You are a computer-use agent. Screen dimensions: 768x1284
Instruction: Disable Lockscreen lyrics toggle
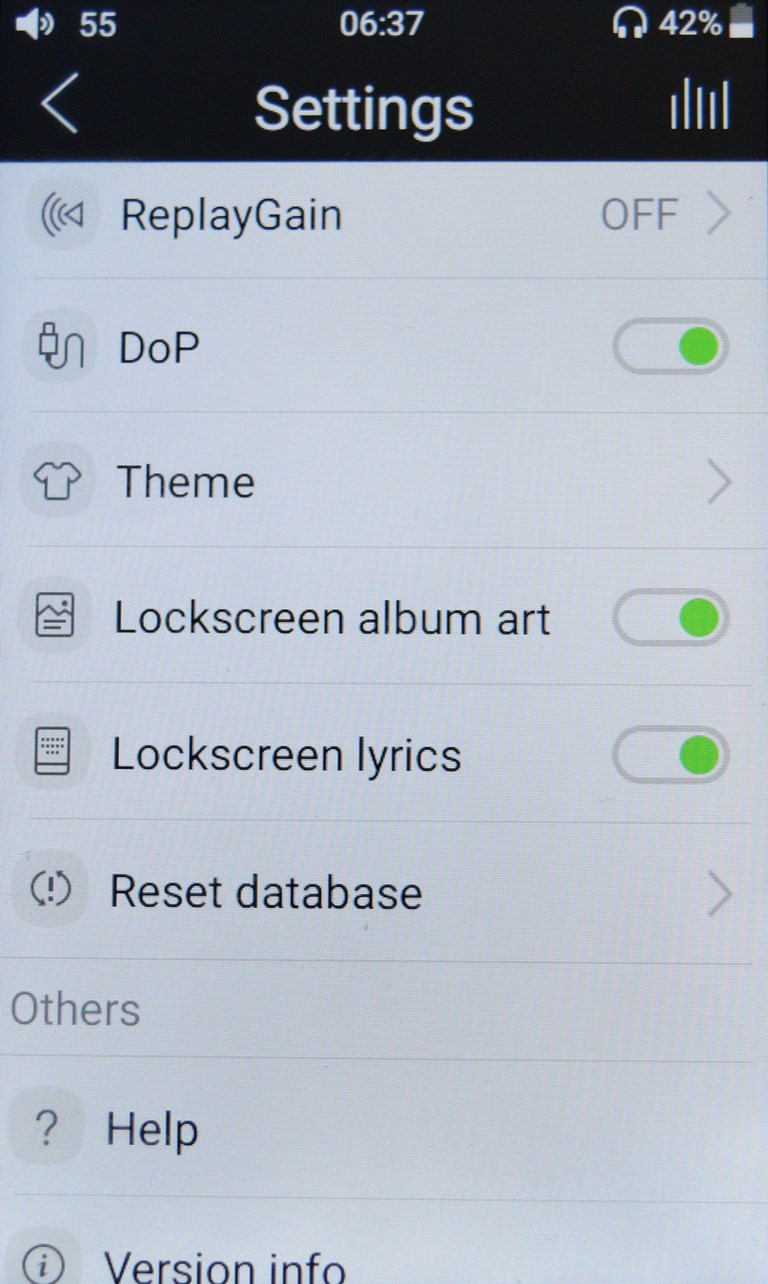click(670, 755)
